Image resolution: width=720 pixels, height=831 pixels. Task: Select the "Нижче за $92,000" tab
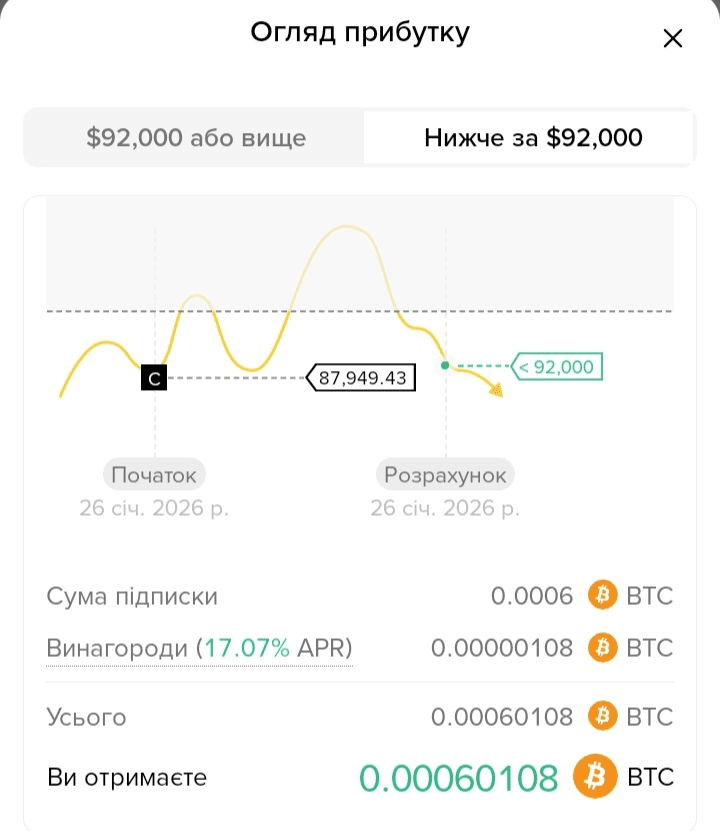tap(533, 137)
